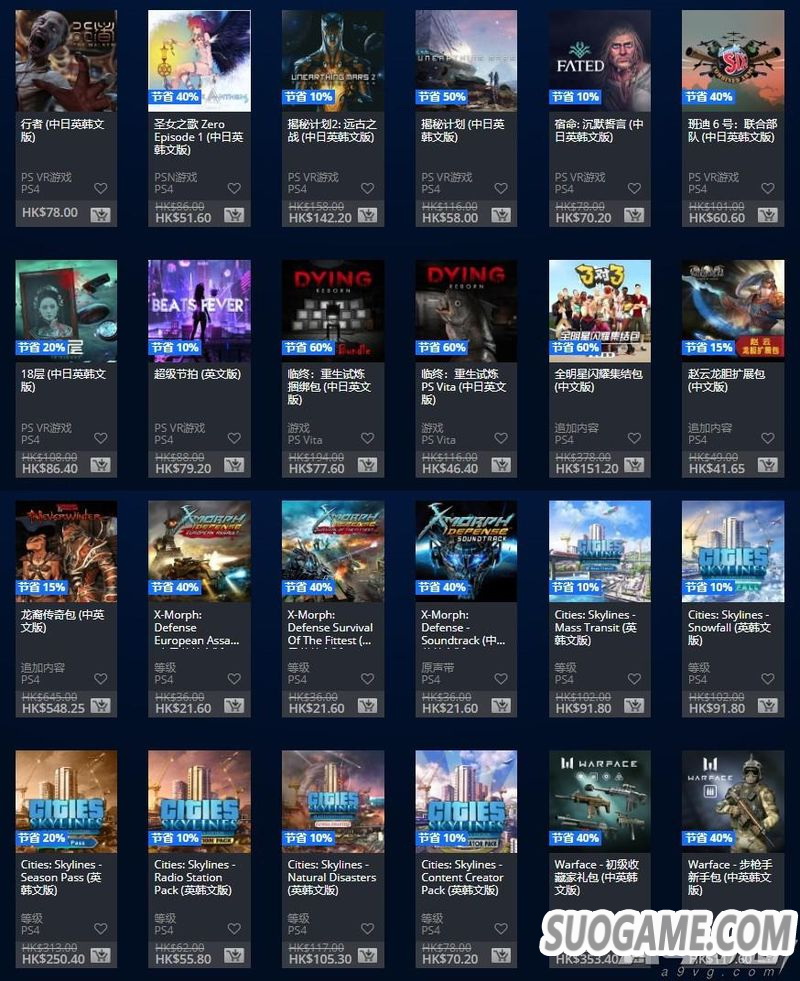Open the 行者 game card
800x981 pixels.
(66, 60)
